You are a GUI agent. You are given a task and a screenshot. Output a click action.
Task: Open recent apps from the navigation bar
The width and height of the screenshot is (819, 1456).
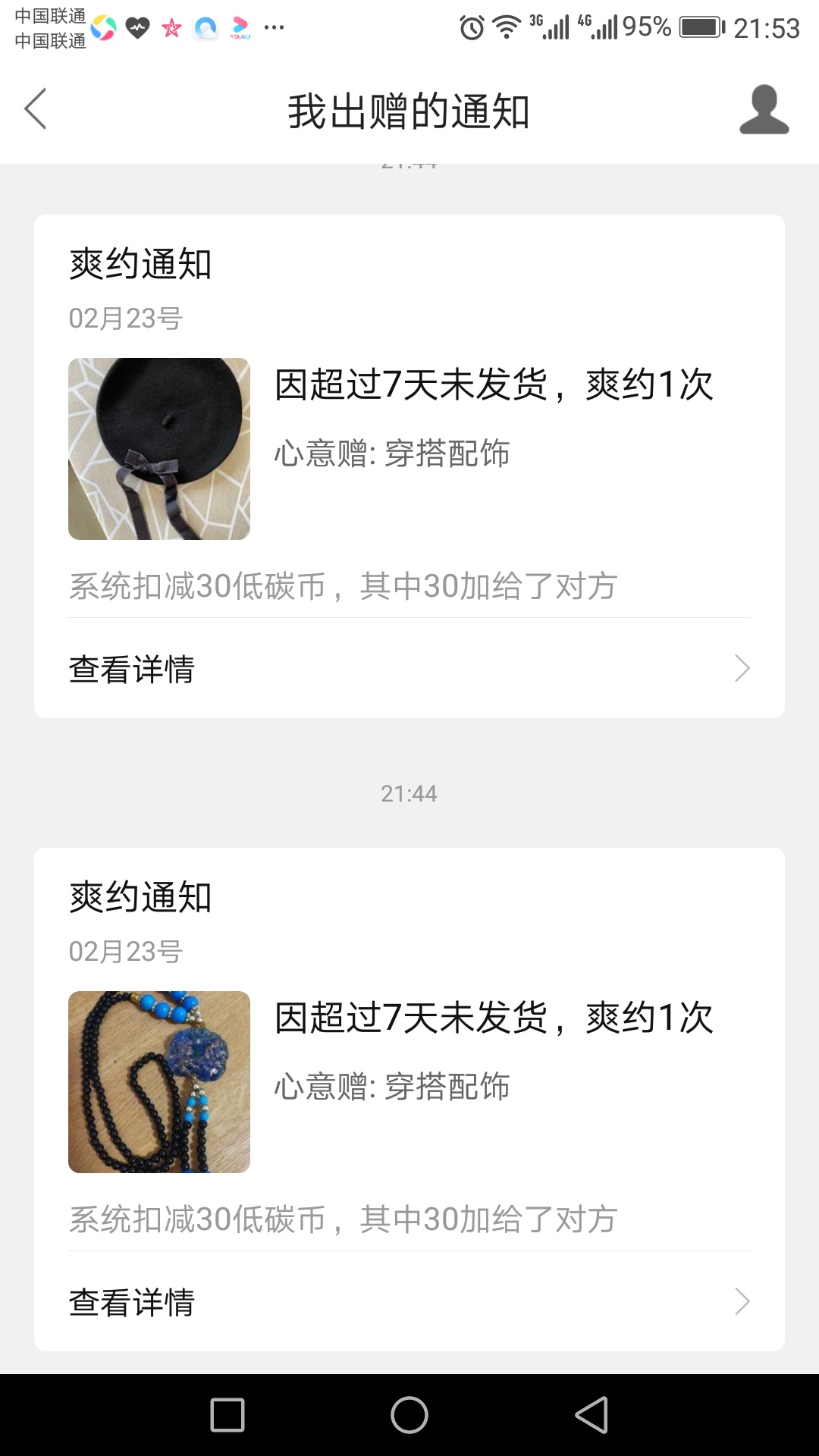coord(227,1415)
